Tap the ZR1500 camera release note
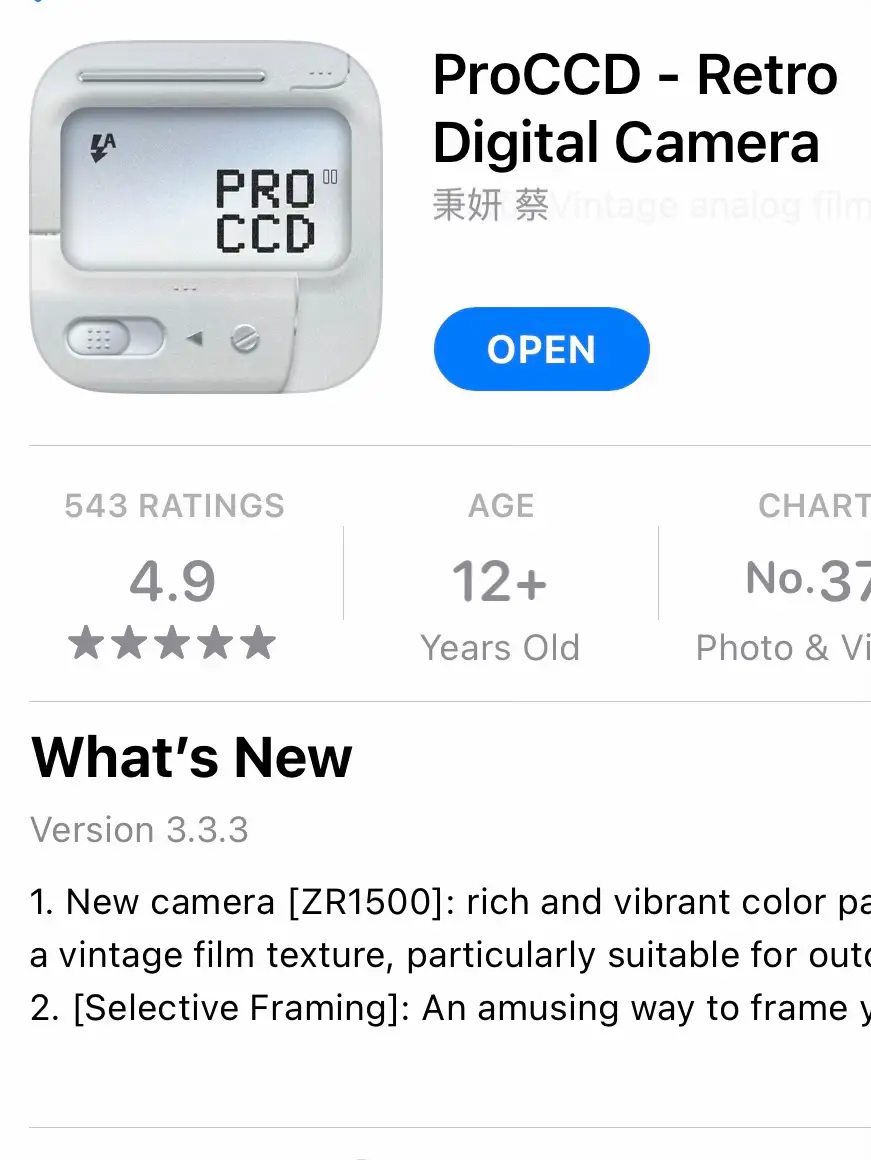871x1160 pixels. click(x=430, y=901)
